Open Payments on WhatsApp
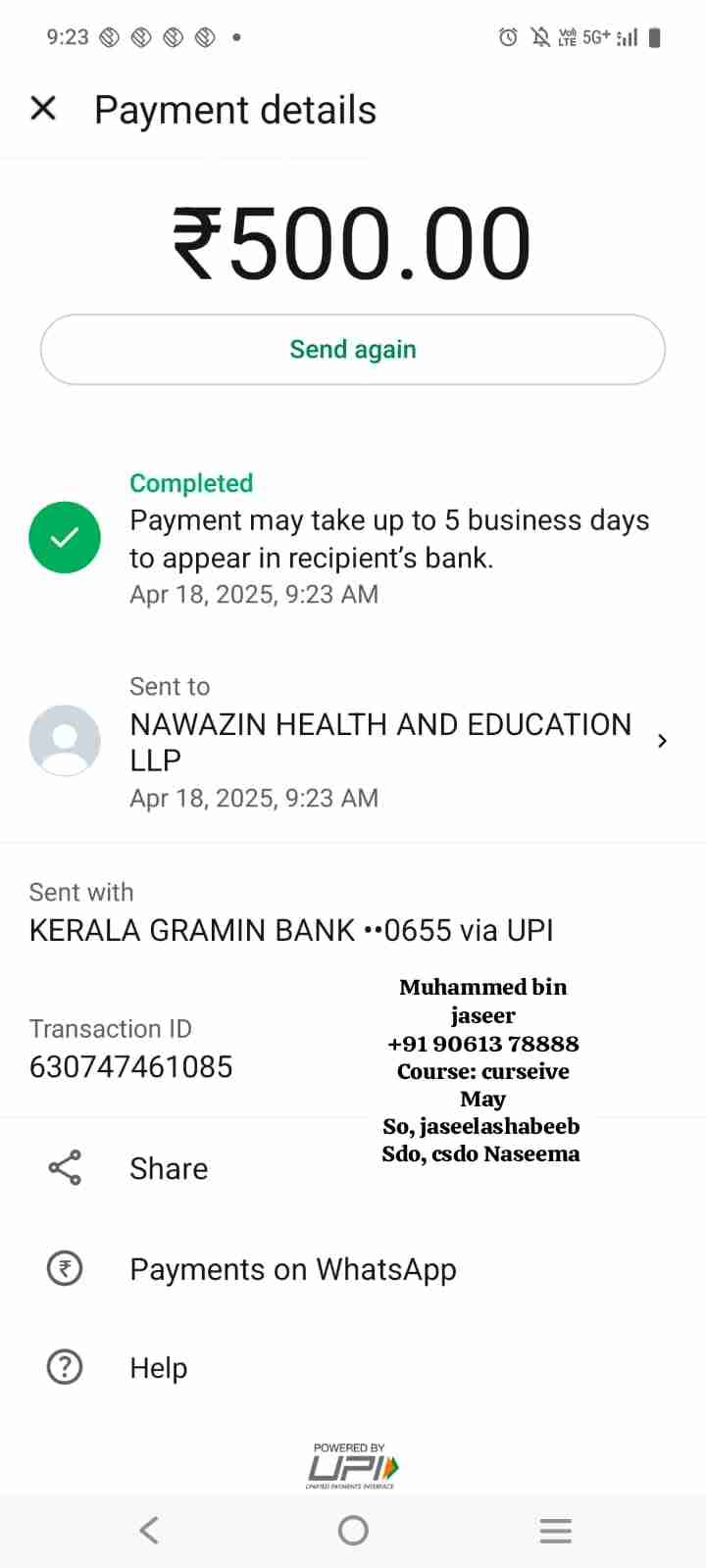The height and width of the screenshot is (1568, 706). pos(292,1269)
